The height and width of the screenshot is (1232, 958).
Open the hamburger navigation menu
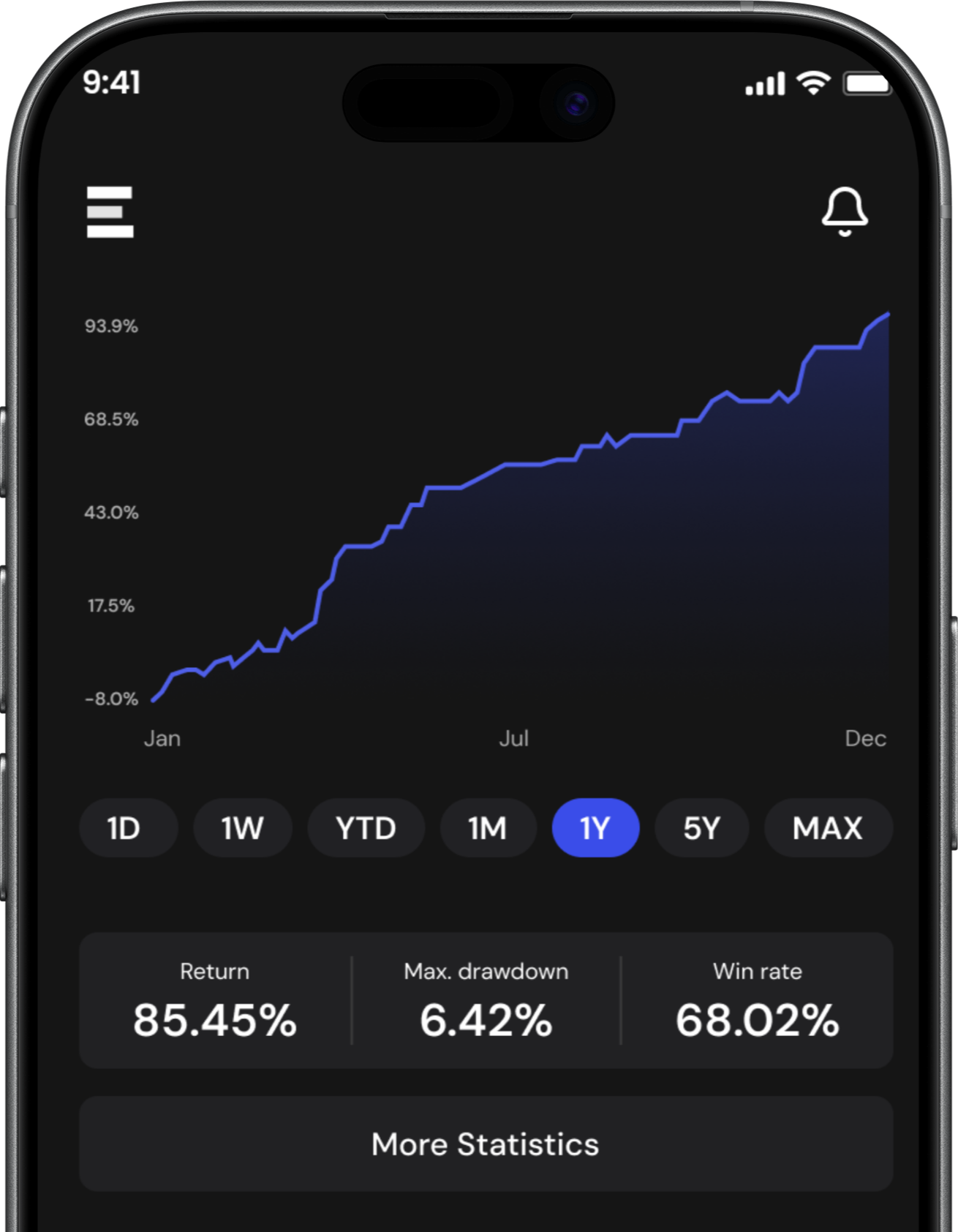point(110,214)
